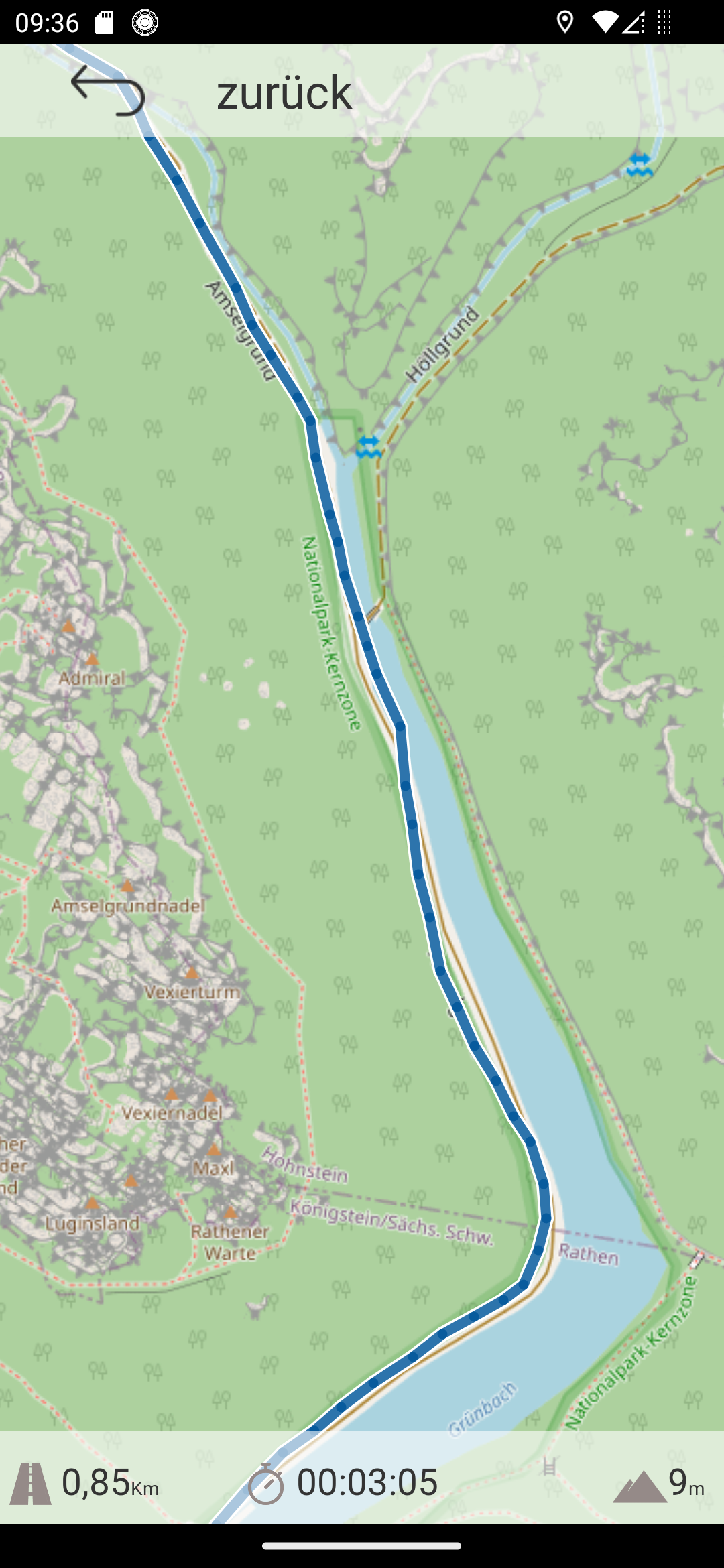
Task: Tap the back arrow icon
Action: click(x=107, y=90)
